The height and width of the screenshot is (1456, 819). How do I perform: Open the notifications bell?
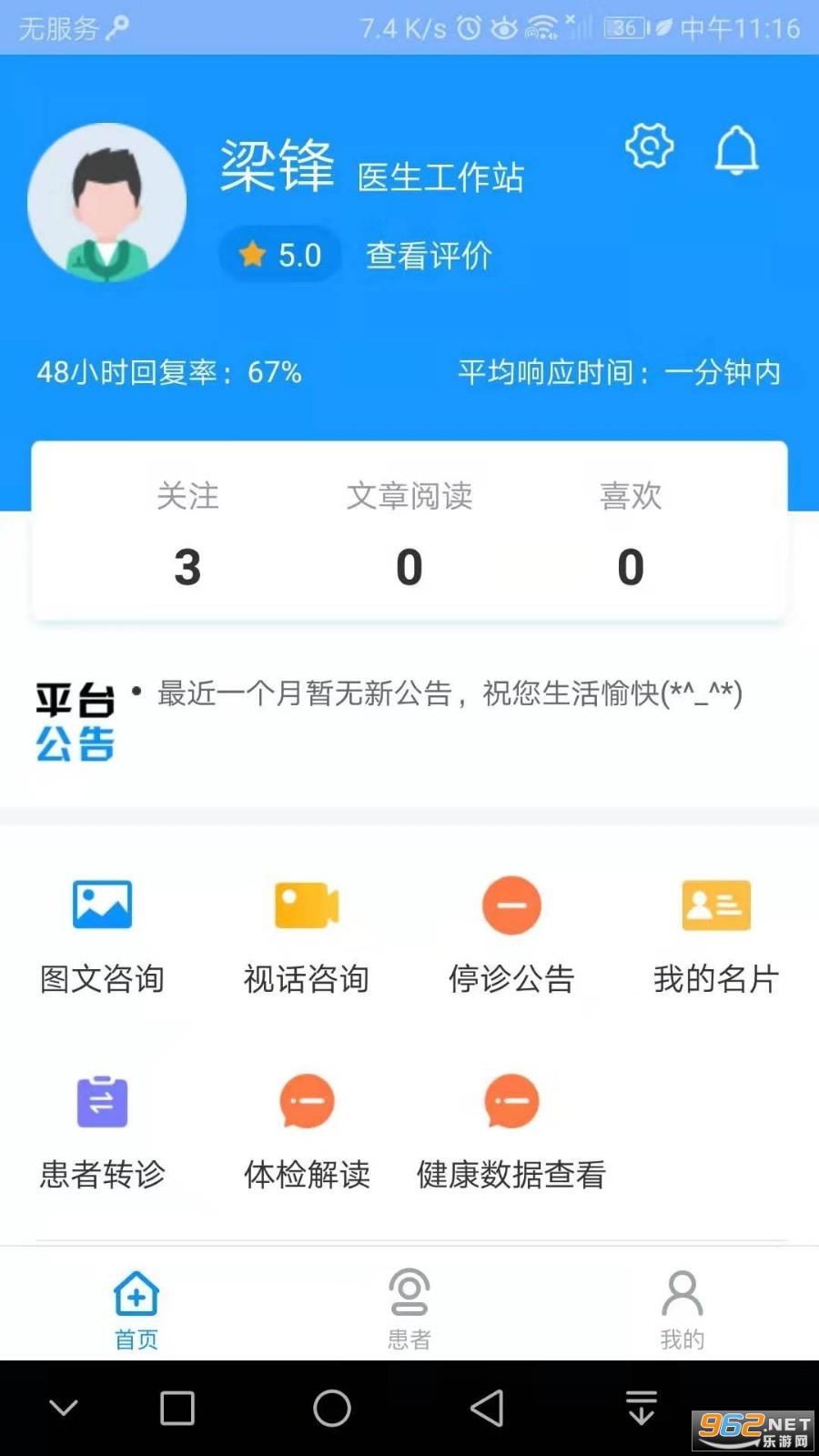[736, 149]
